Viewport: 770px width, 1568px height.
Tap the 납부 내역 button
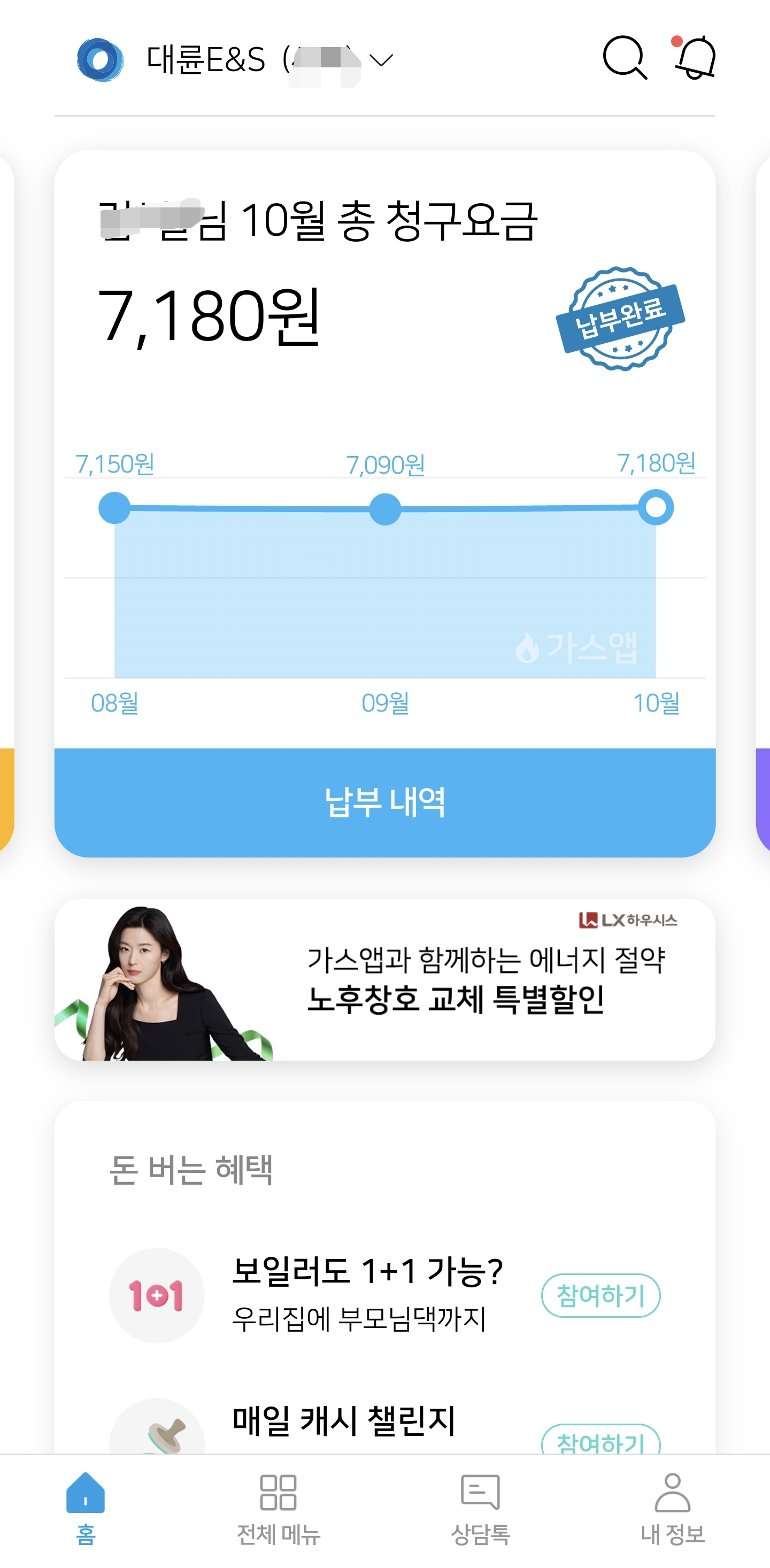pyautogui.click(x=384, y=802)
